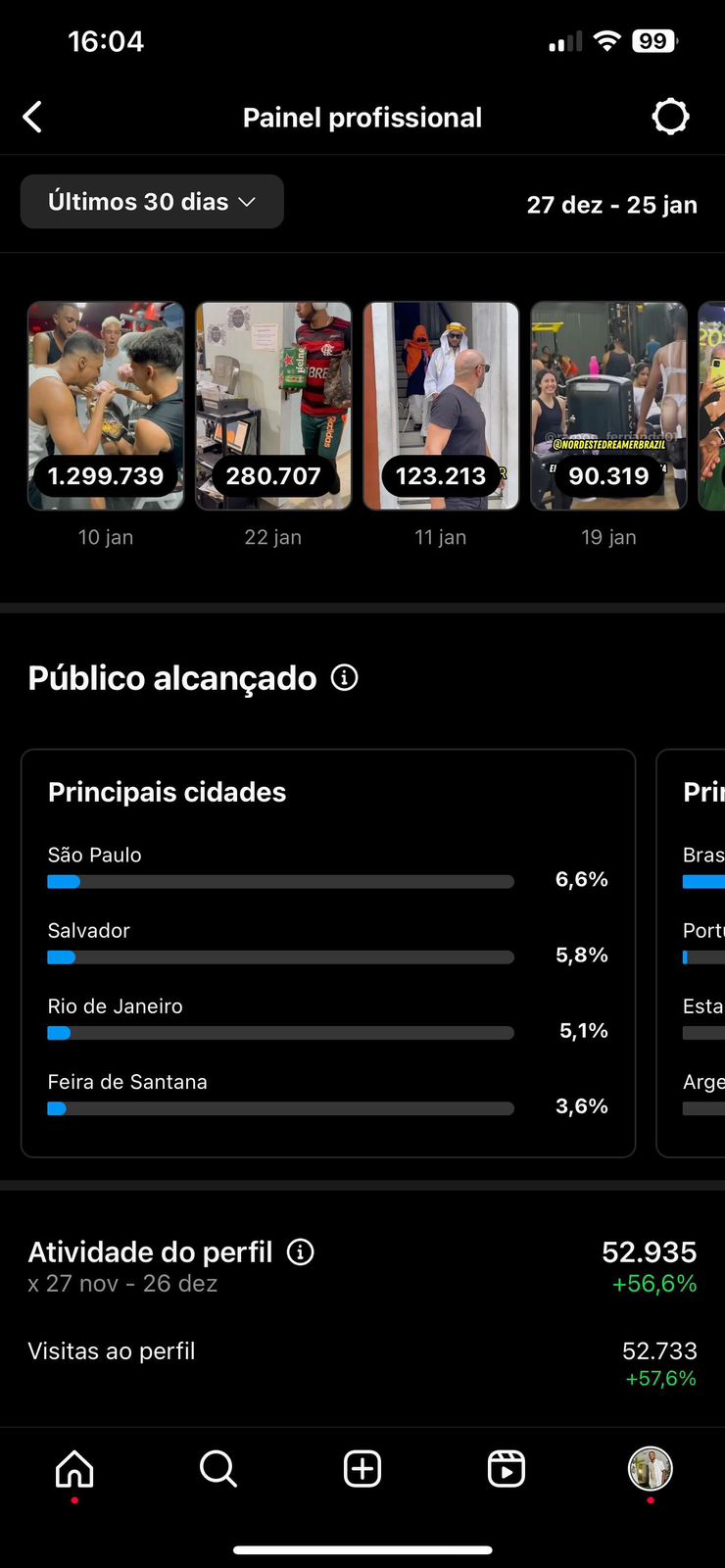Open the settings gear icon
The image size is (725, 1568).
[670, 117]
